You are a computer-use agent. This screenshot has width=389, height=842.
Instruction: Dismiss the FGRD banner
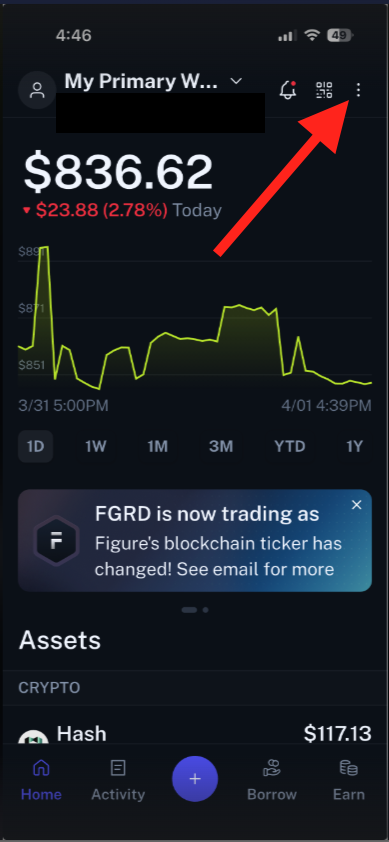357,505
